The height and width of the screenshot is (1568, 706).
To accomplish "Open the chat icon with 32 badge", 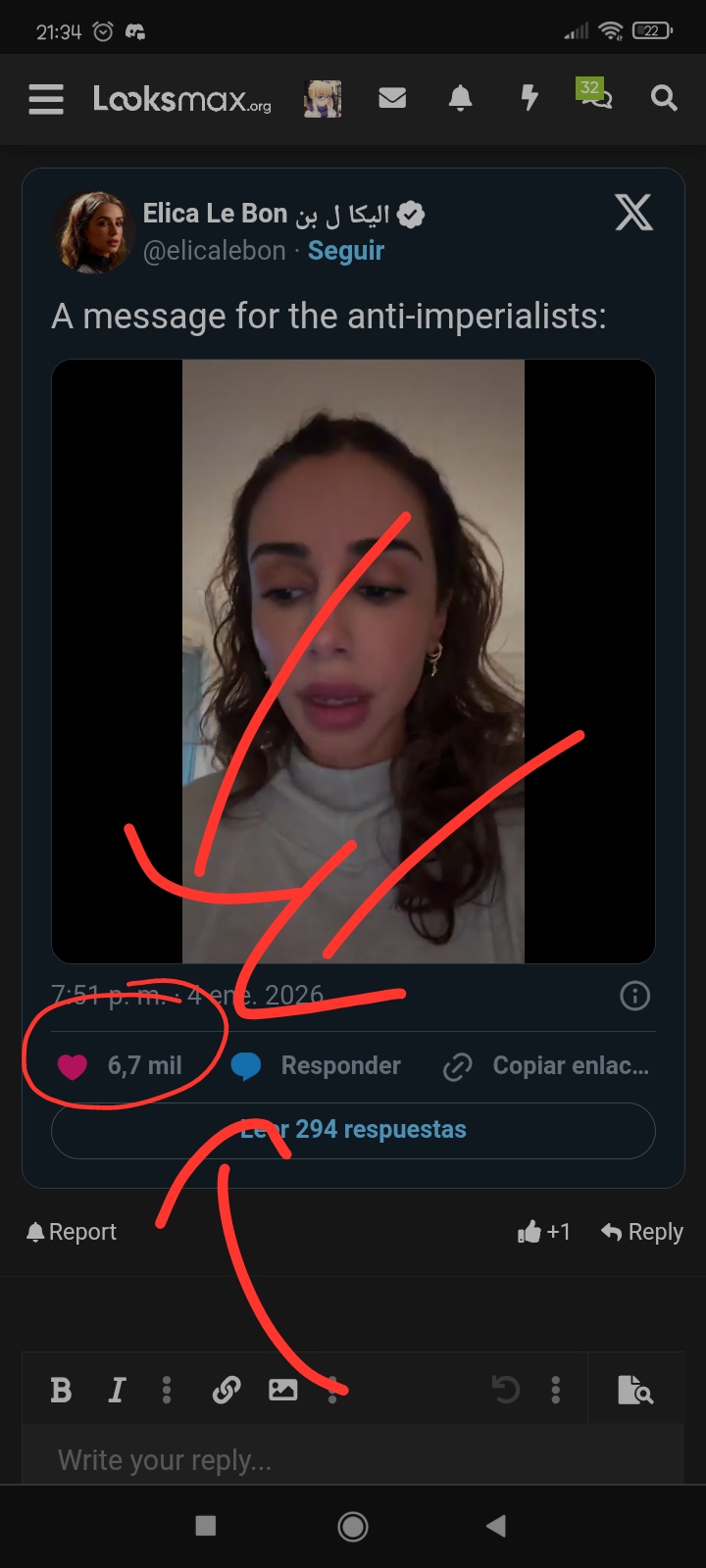I will (x=594, y=96).
